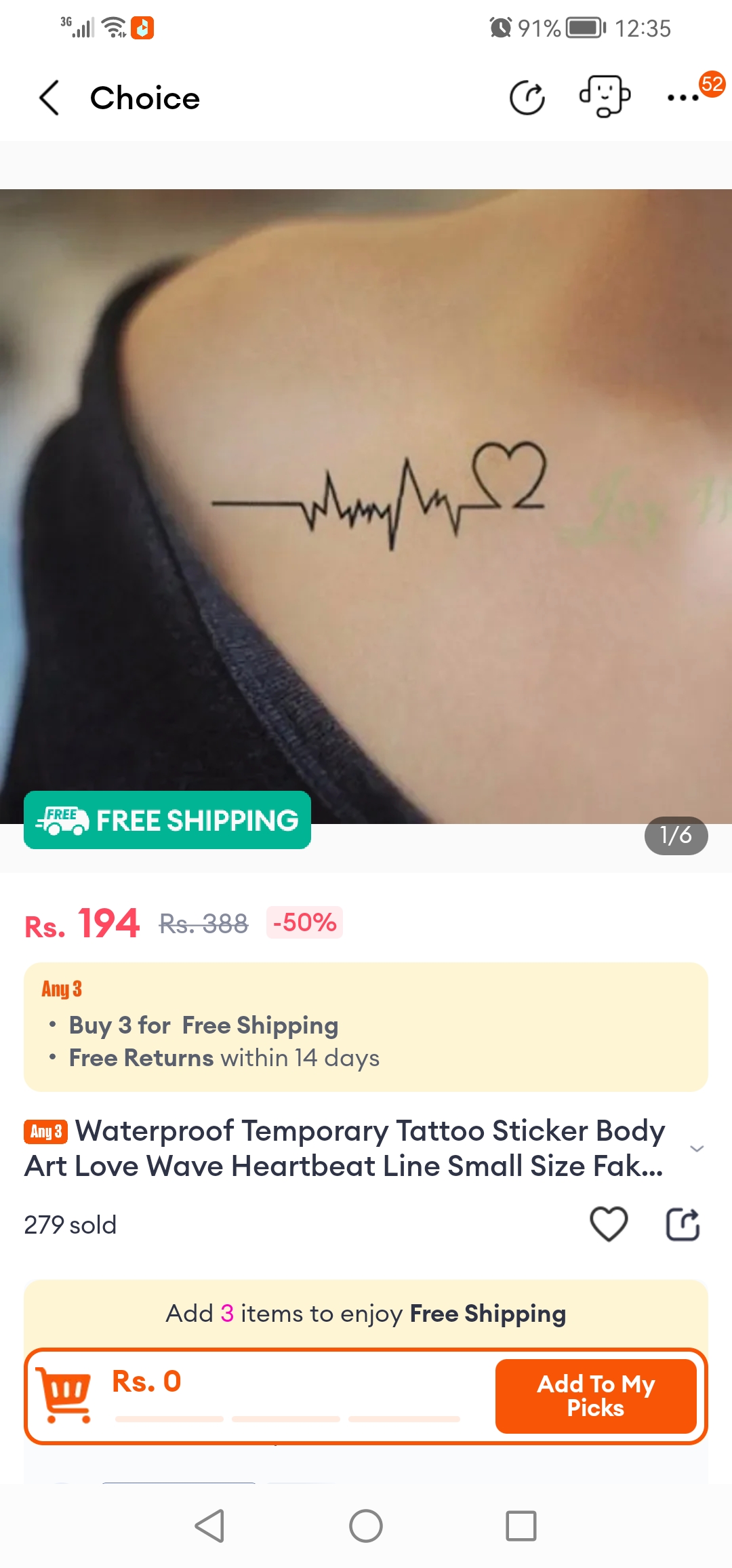Screen dimensions: 732x1568
Task: Tap the circular arrow icon in header
Action: [527, 98]
